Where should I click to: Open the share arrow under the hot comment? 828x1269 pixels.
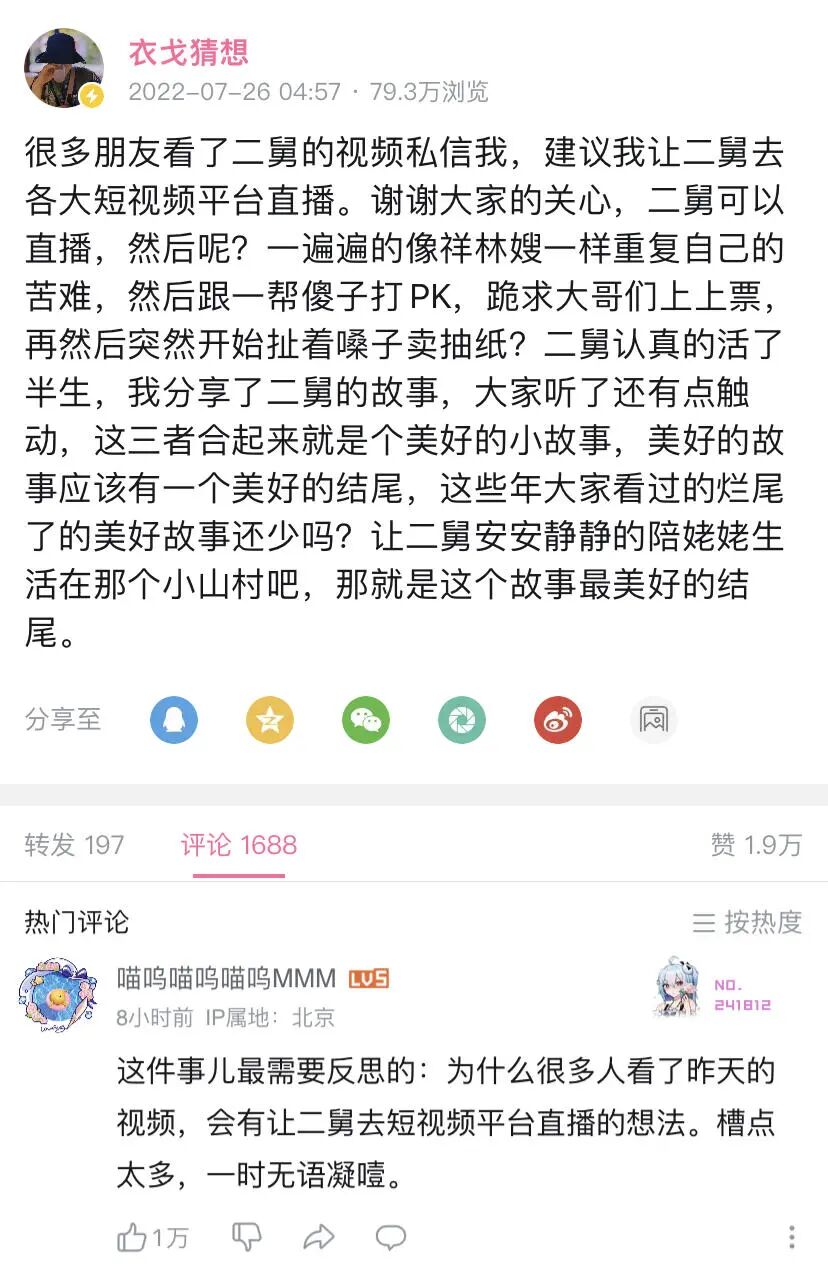coord(320,1237)
